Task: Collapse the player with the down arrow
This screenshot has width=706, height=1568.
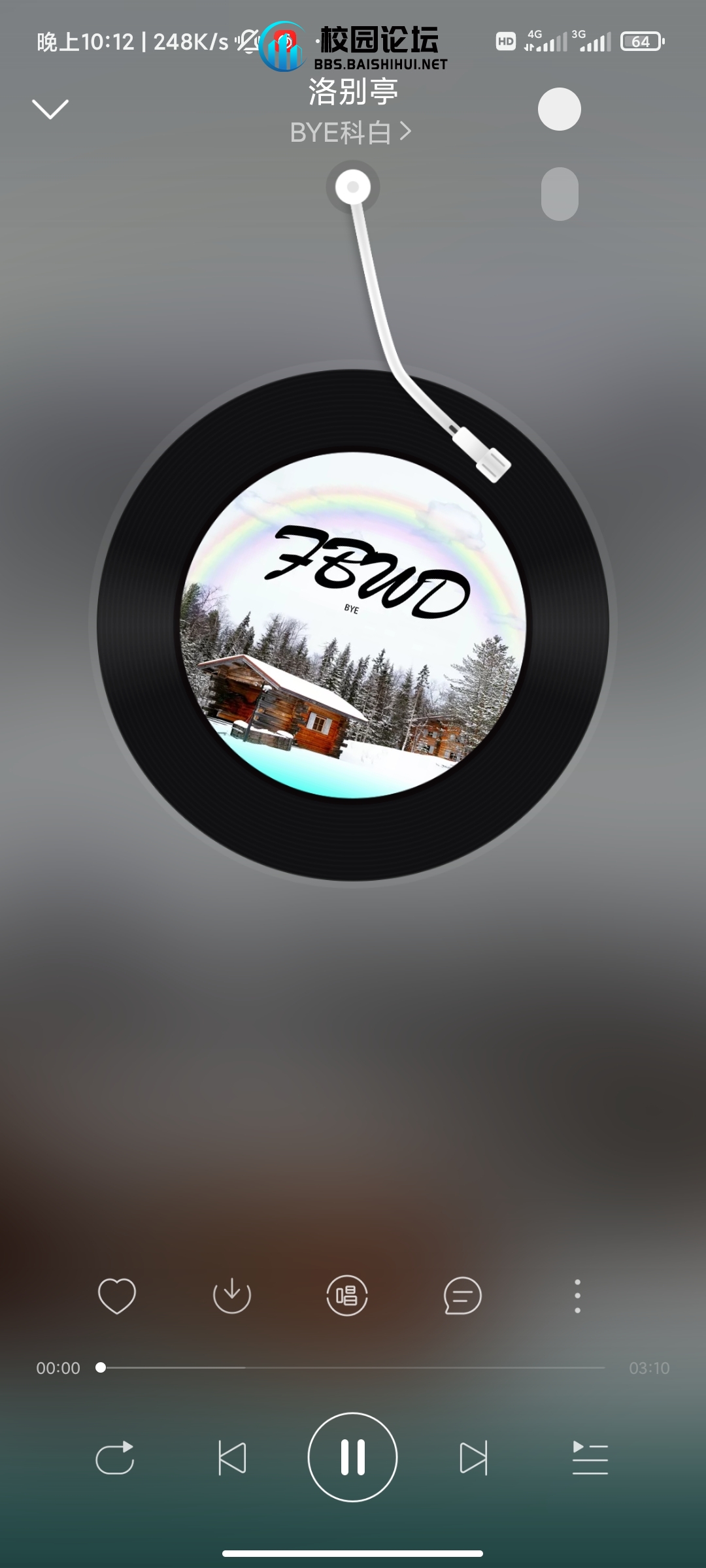Action: tap(50, 109)
